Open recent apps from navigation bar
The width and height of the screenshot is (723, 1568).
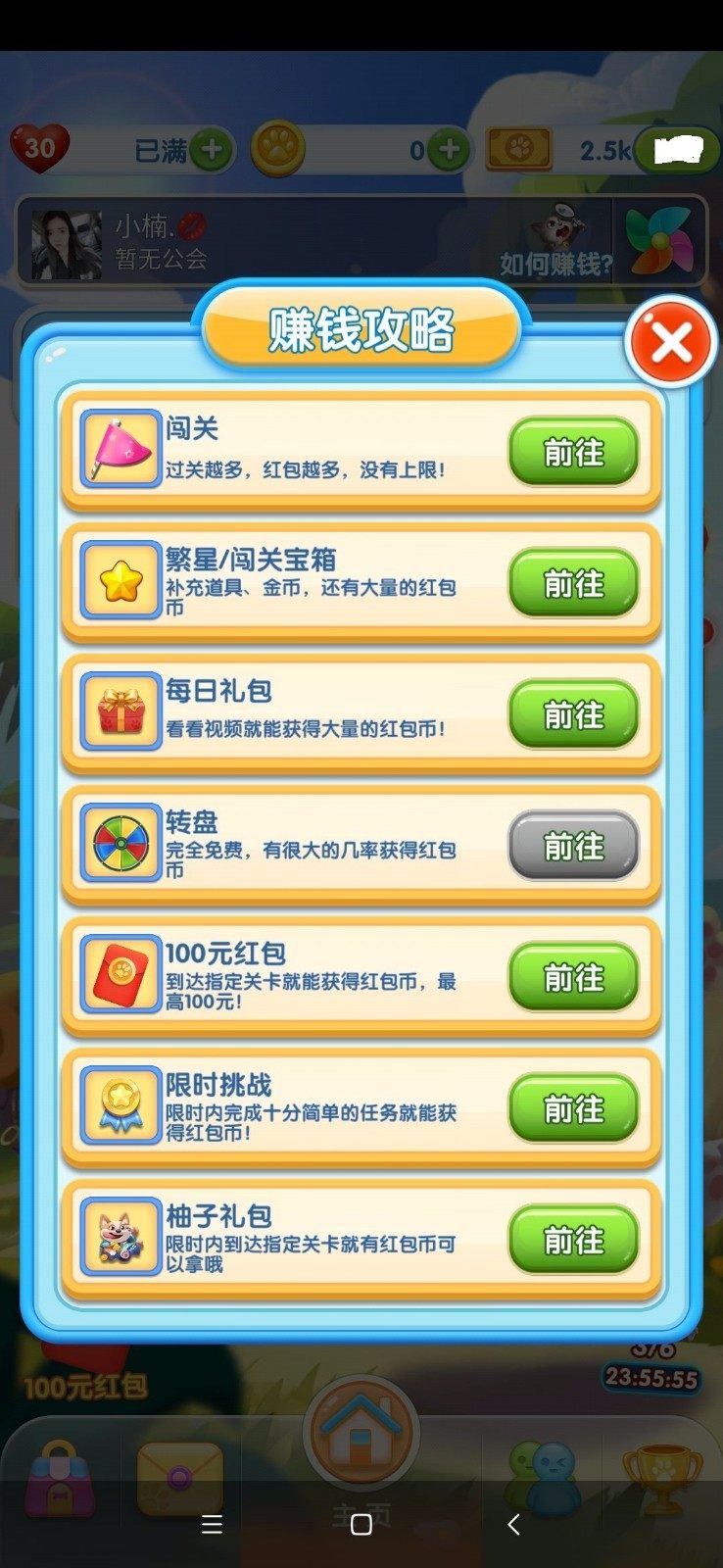click(x=212, y=1524)
